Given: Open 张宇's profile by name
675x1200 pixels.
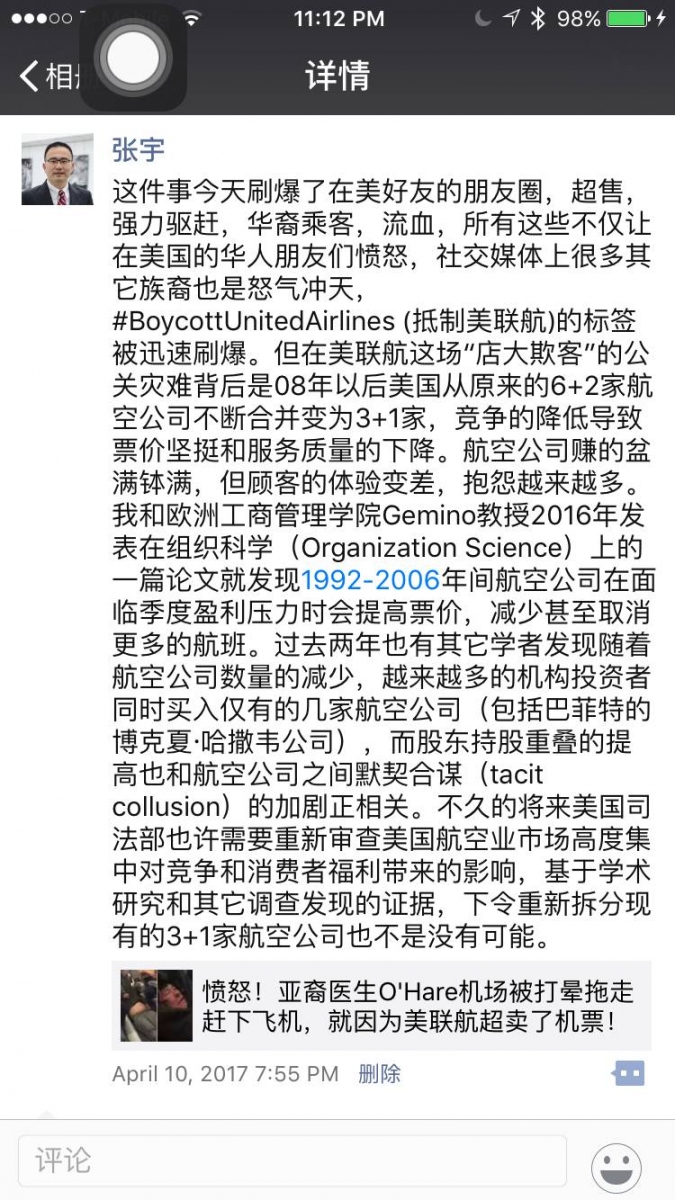Looking at the screenshot, I should pos(138,150).
